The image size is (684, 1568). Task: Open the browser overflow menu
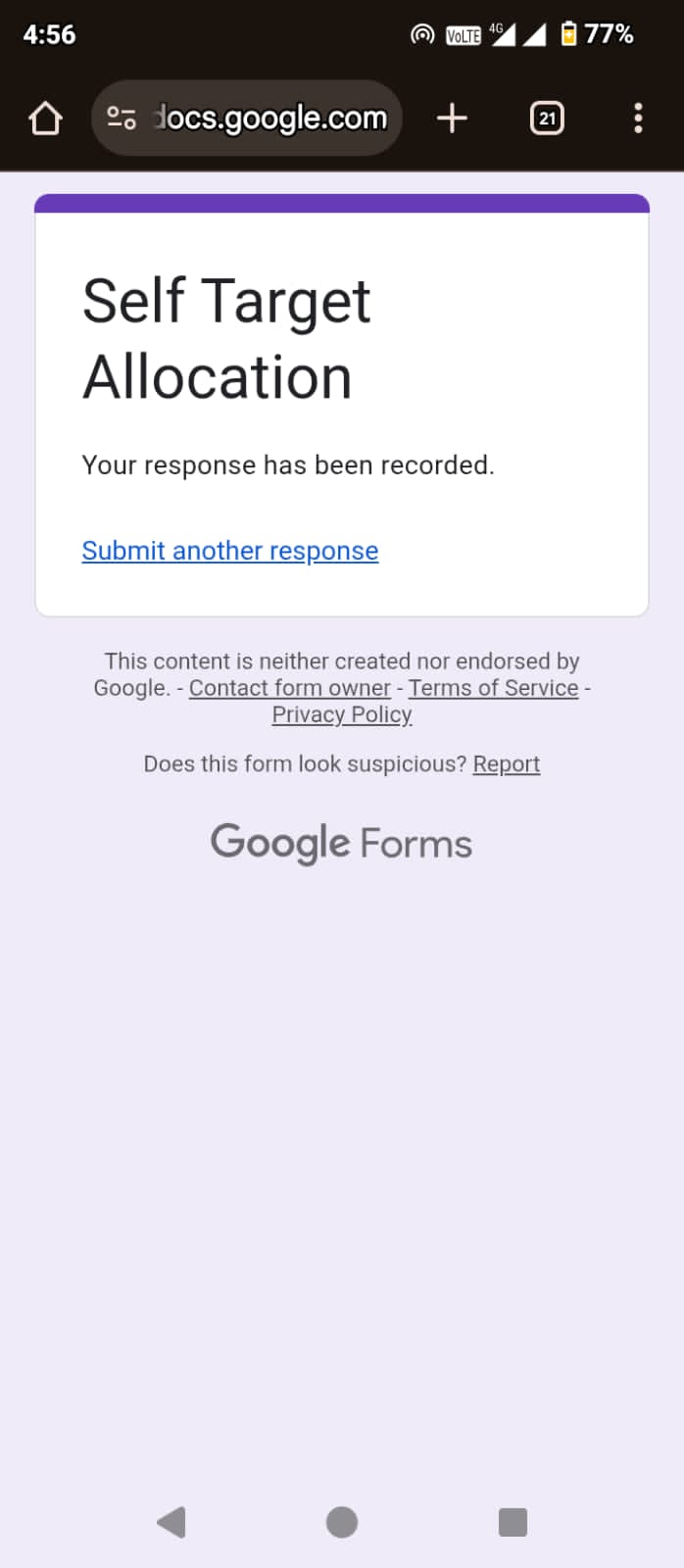(x=638, y=119)
